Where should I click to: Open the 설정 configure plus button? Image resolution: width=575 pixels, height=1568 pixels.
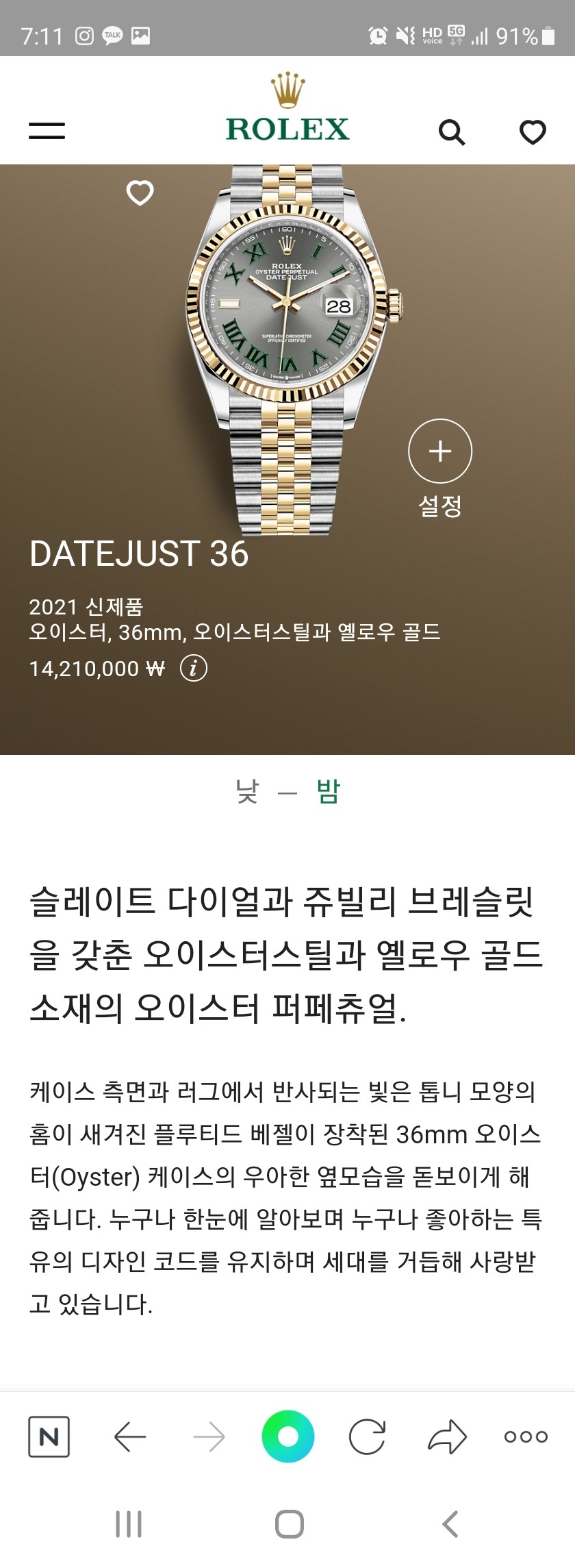coord(439,451)
